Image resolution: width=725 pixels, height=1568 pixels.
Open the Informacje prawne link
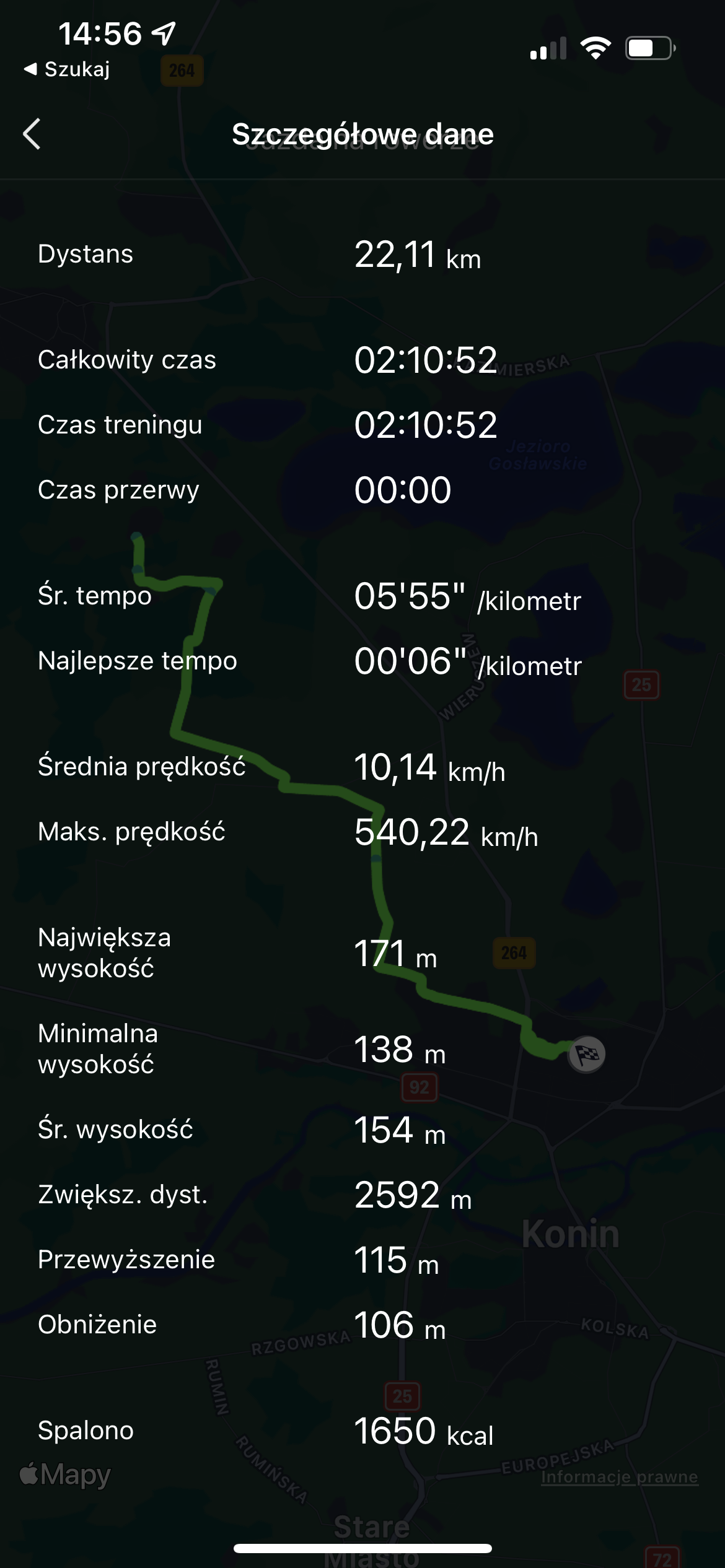619,1477
